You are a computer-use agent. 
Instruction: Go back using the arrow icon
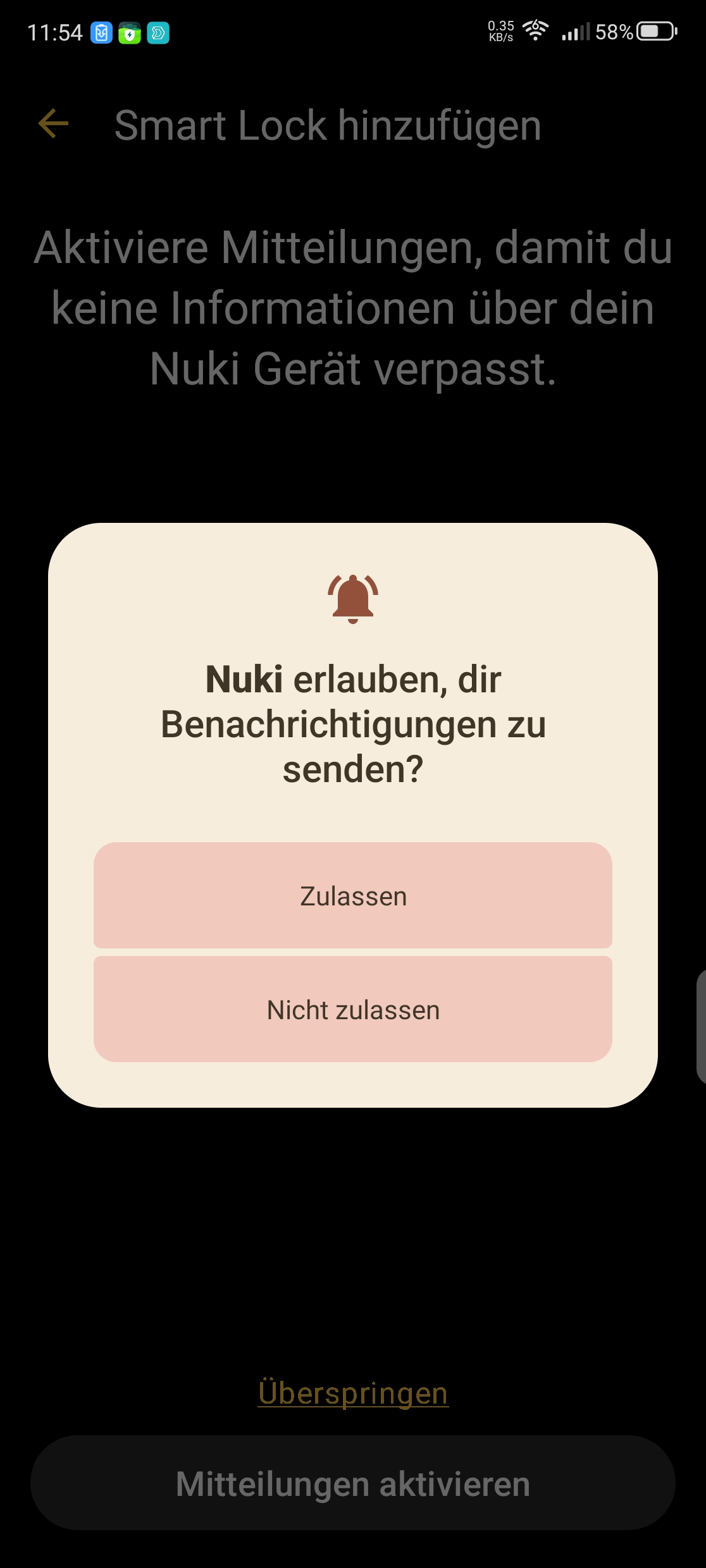(54, 123)
